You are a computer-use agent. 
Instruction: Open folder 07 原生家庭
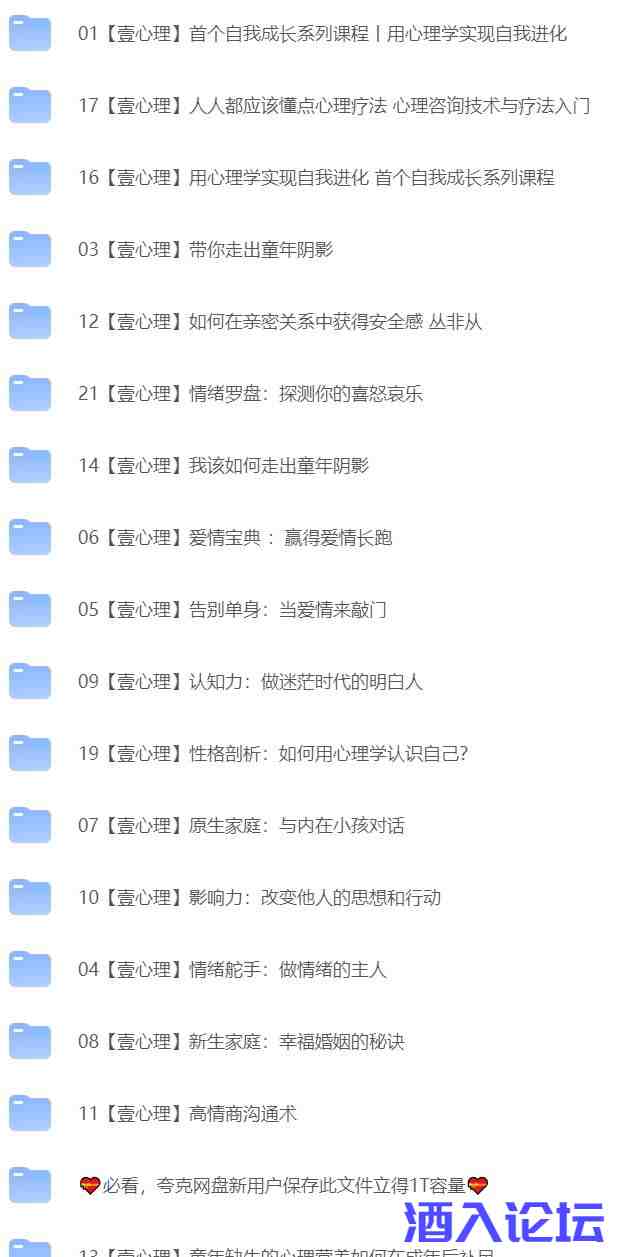click(x=241, y=826)
